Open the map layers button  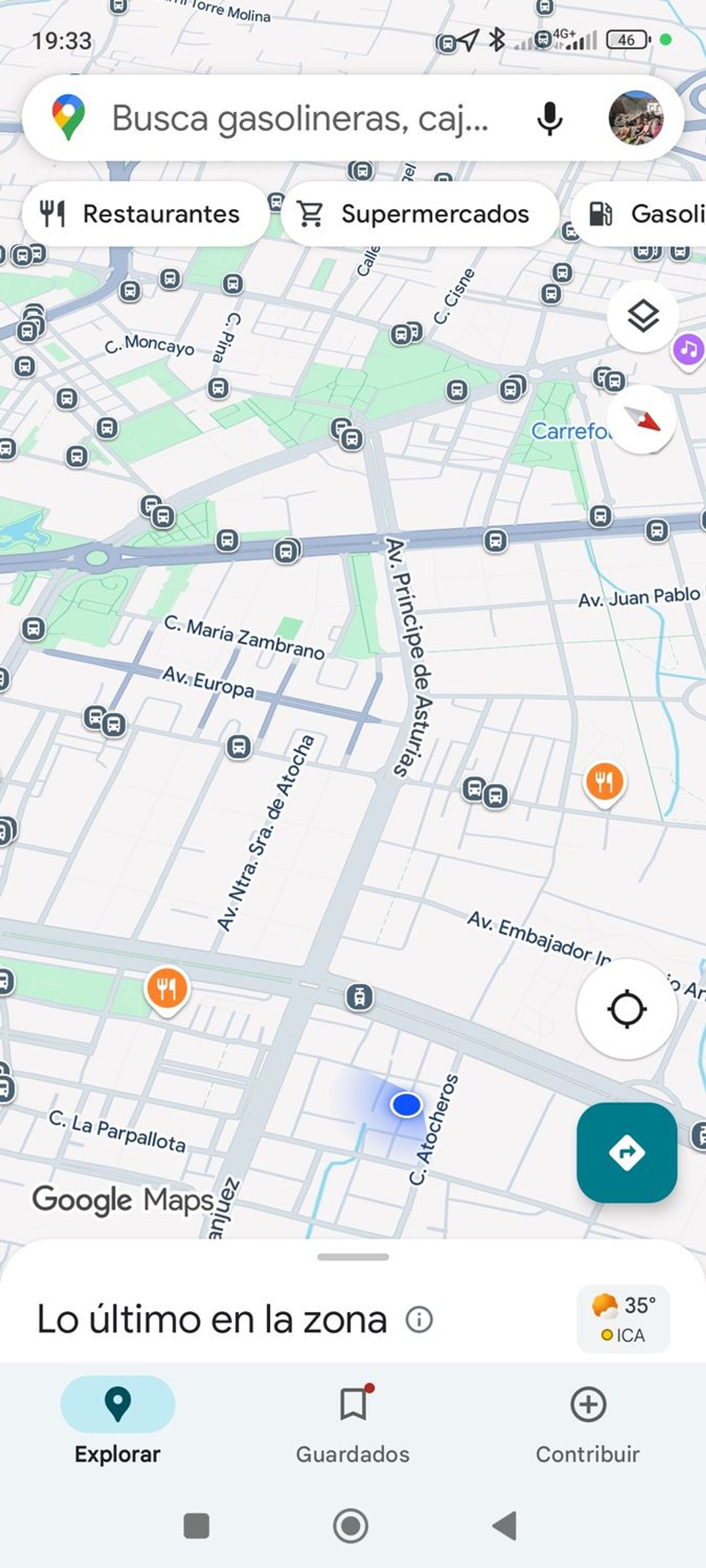pyautogui.click(x=642, y=317)
